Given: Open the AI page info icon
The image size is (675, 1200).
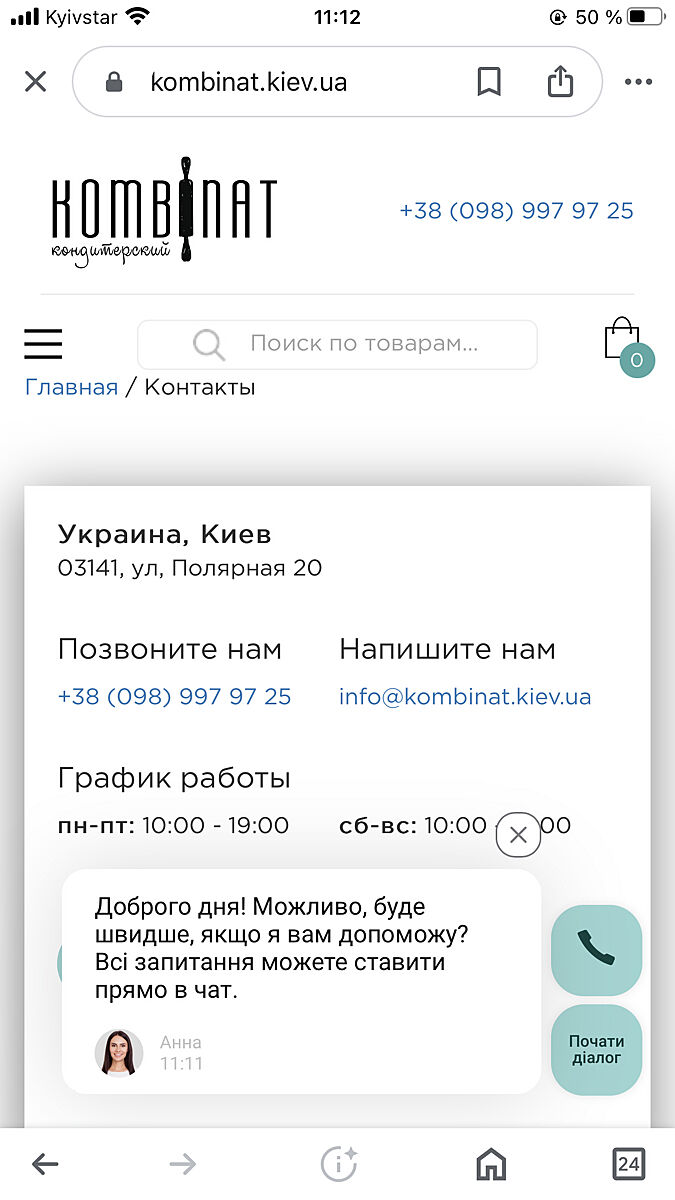Looking at the screenshot, I should click(339, 1163).
